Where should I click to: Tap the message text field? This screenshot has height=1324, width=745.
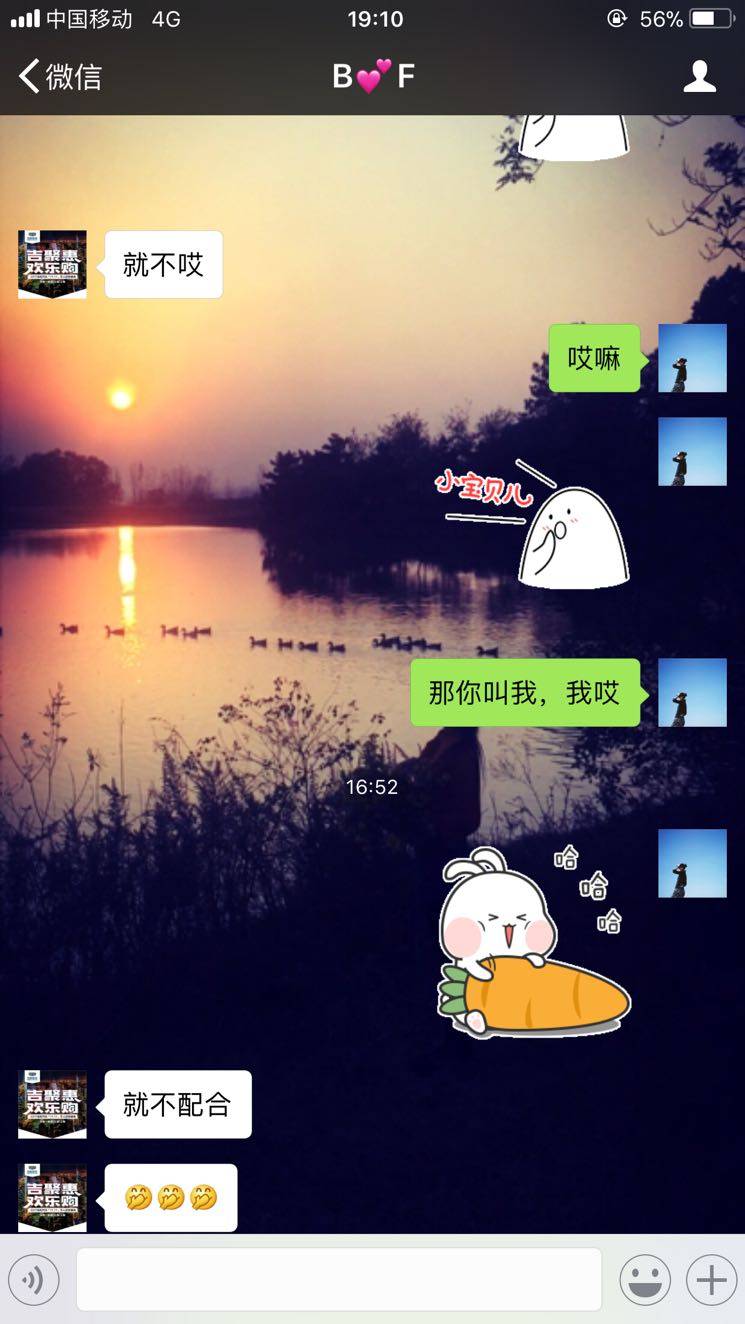click(x=339, y=1279)
